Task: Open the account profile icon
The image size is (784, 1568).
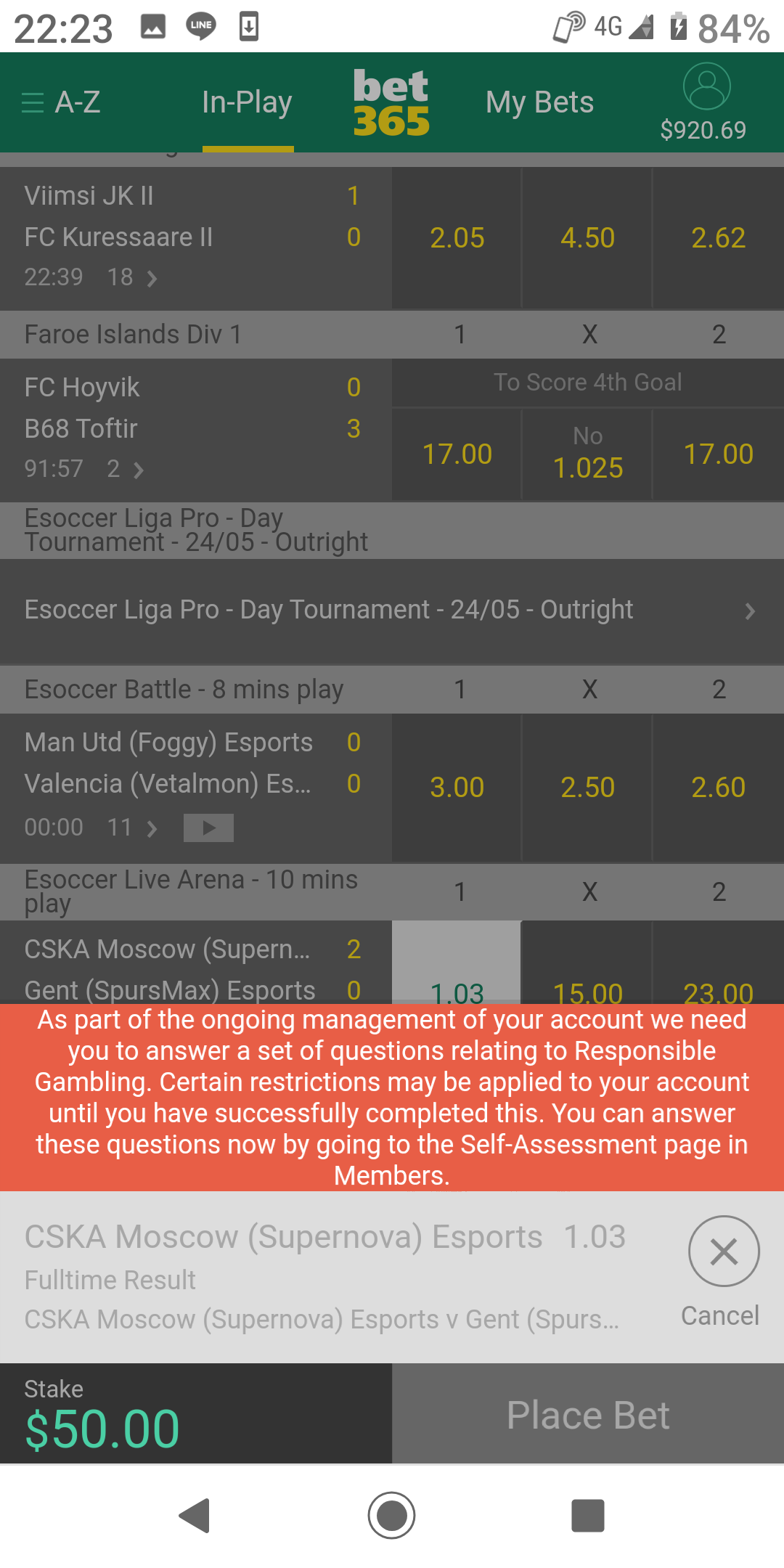Action: coord(706,87)
